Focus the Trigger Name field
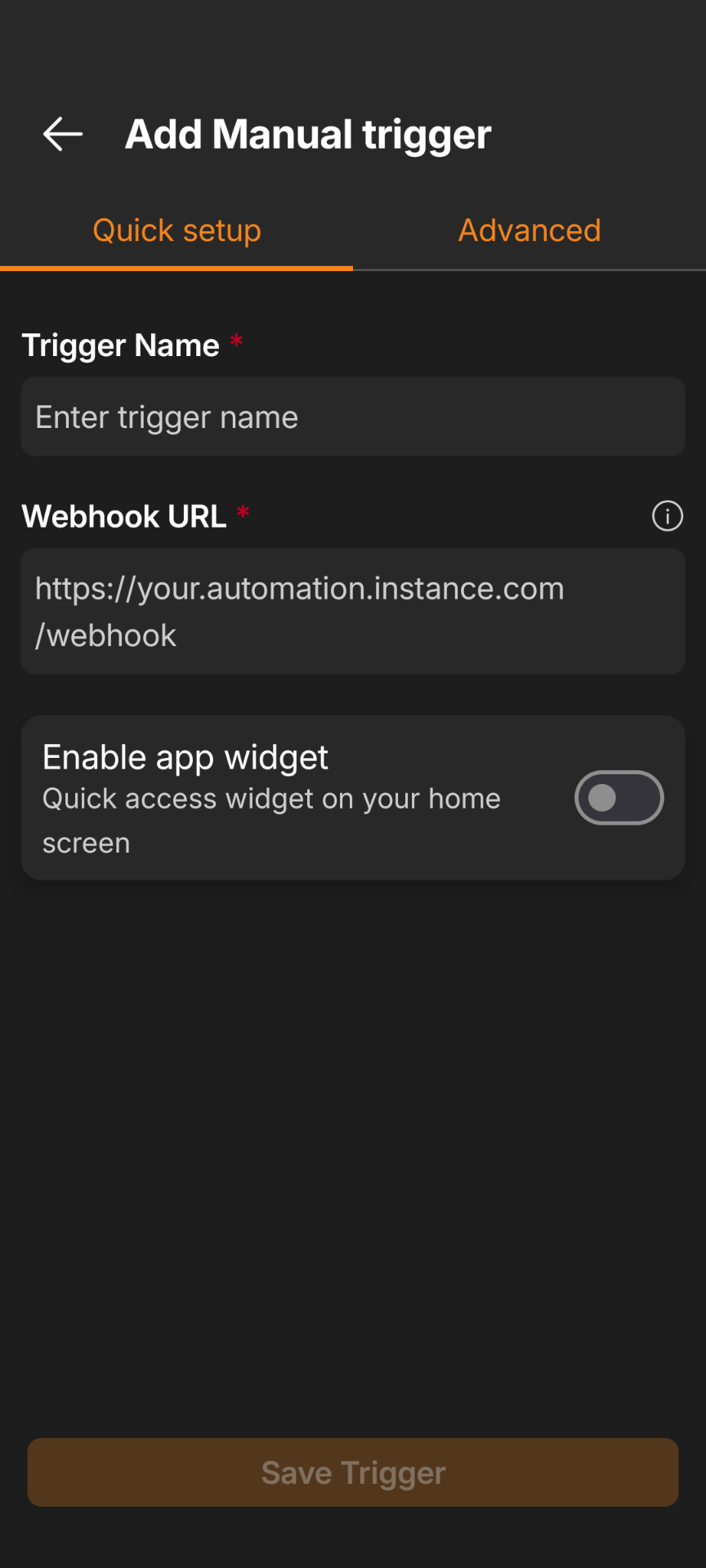This screenshot has height=1568, width=706. (x=353, y=416)
